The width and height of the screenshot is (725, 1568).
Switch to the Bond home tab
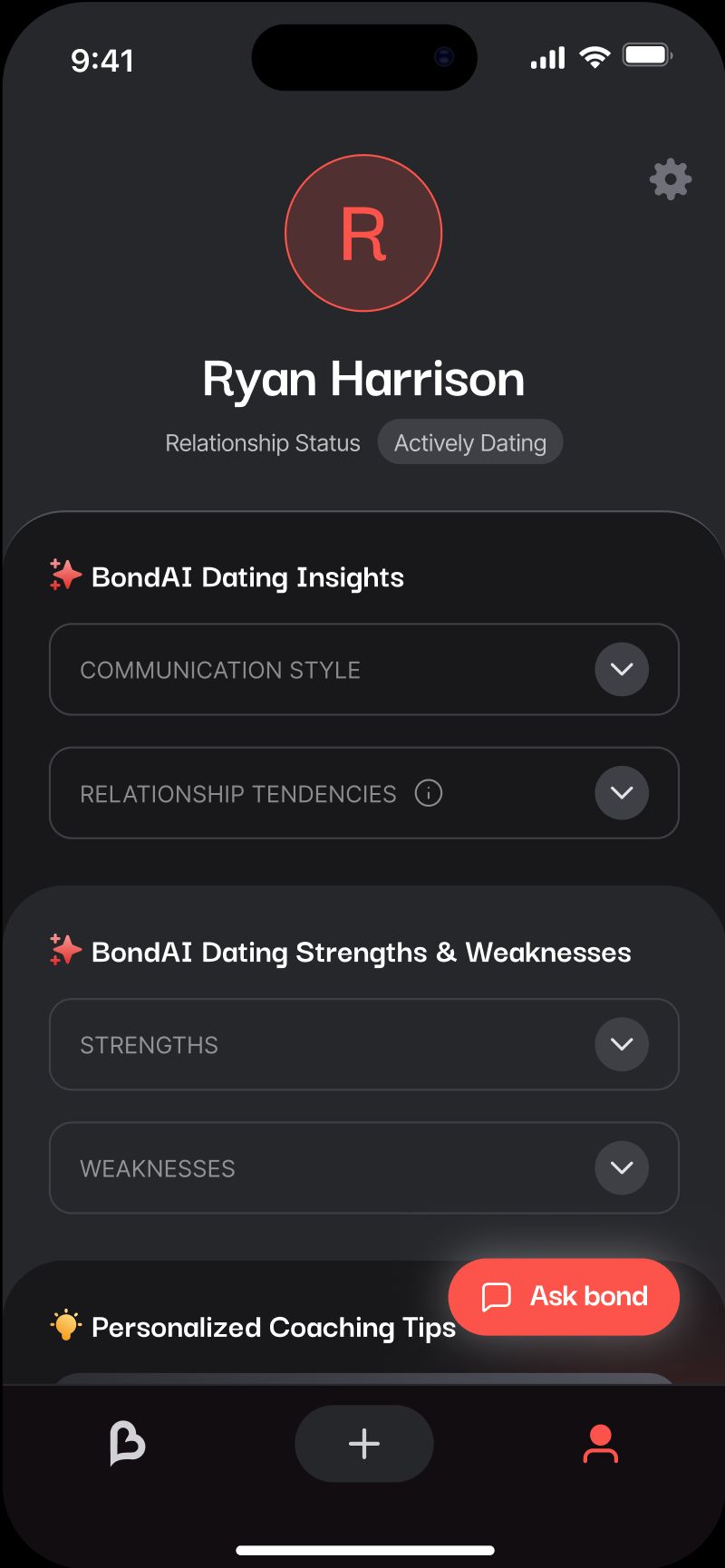pyautogui.click(x=127, y=1443)
